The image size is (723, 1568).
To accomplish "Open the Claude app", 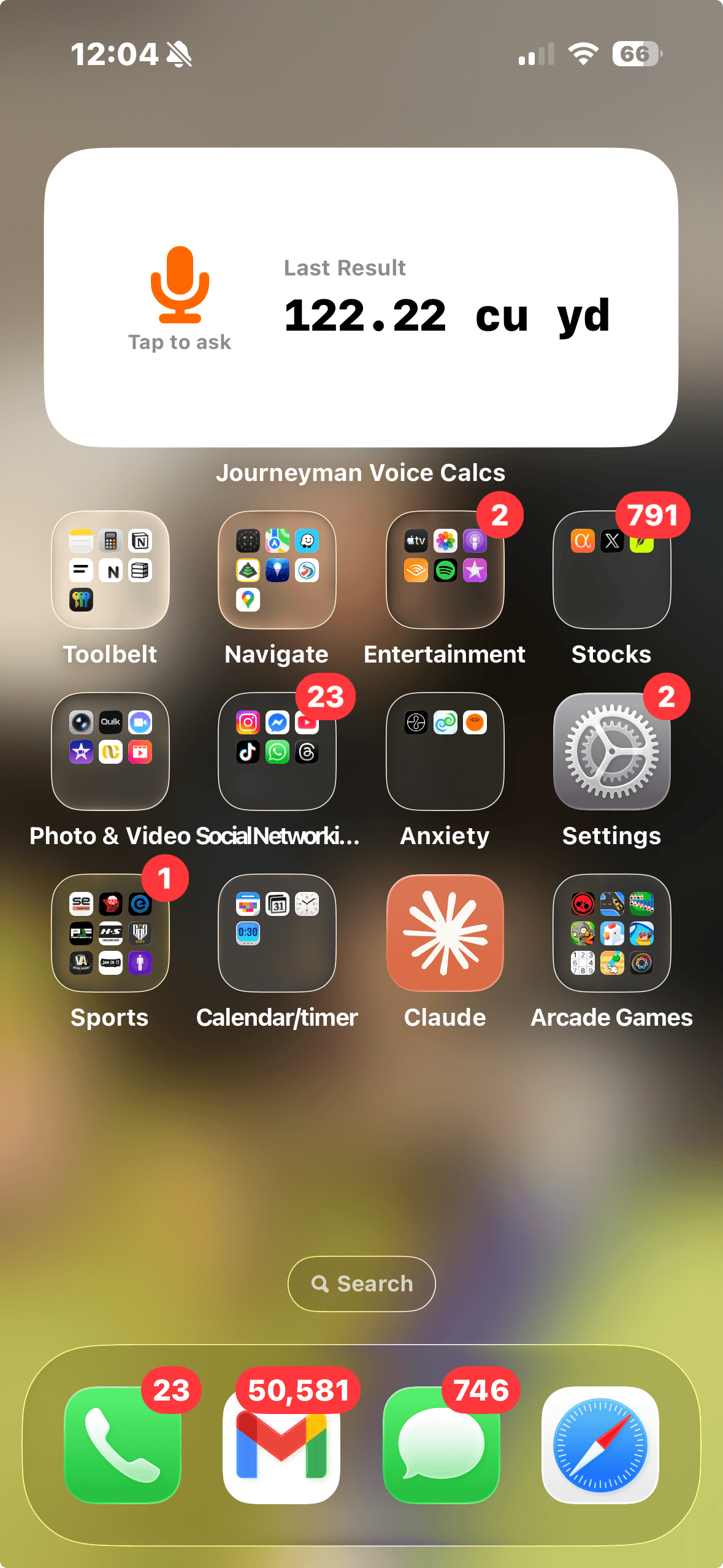I will click(x=445, y=933).
